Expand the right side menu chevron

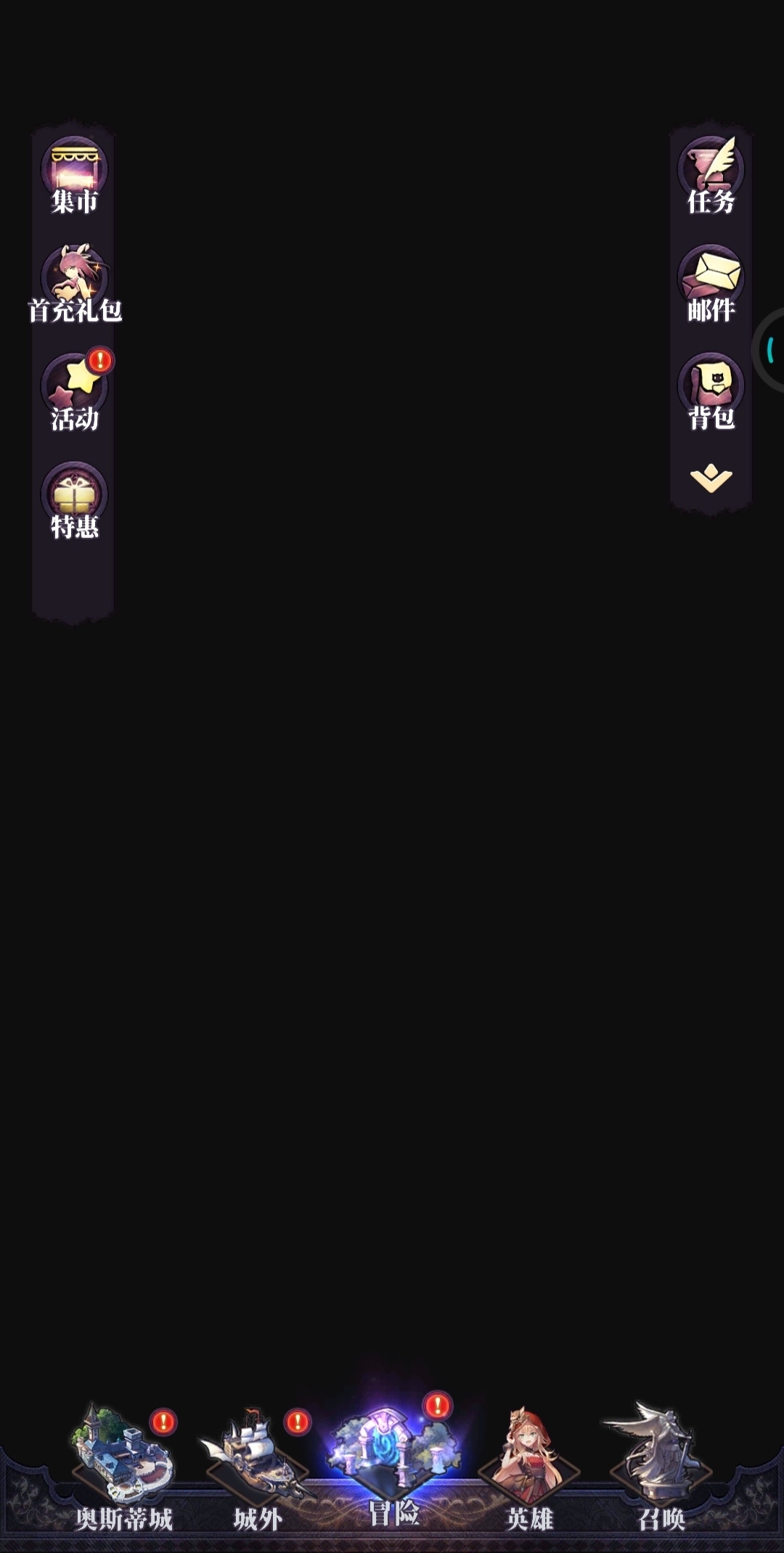(711, 478)
